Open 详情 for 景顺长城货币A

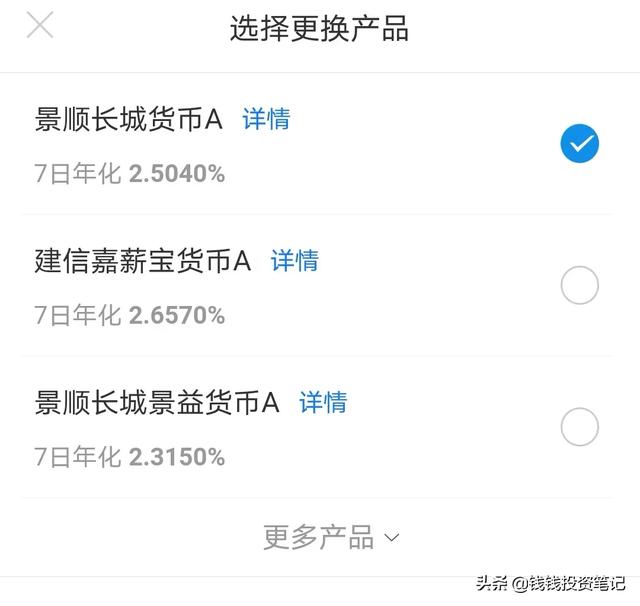(266, 120)
